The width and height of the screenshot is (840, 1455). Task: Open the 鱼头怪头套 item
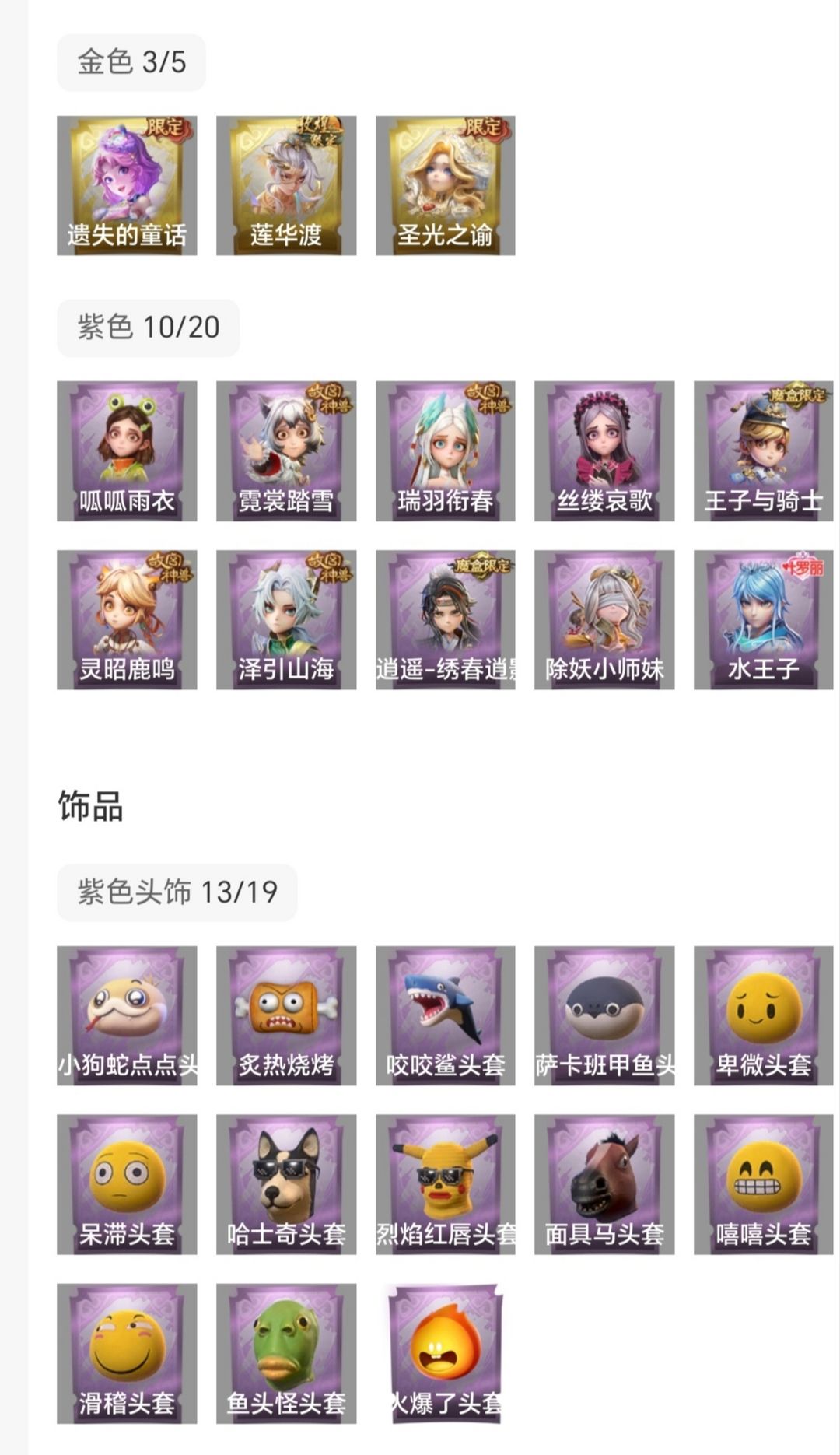pyautogui.click(x=286, y=1354)
